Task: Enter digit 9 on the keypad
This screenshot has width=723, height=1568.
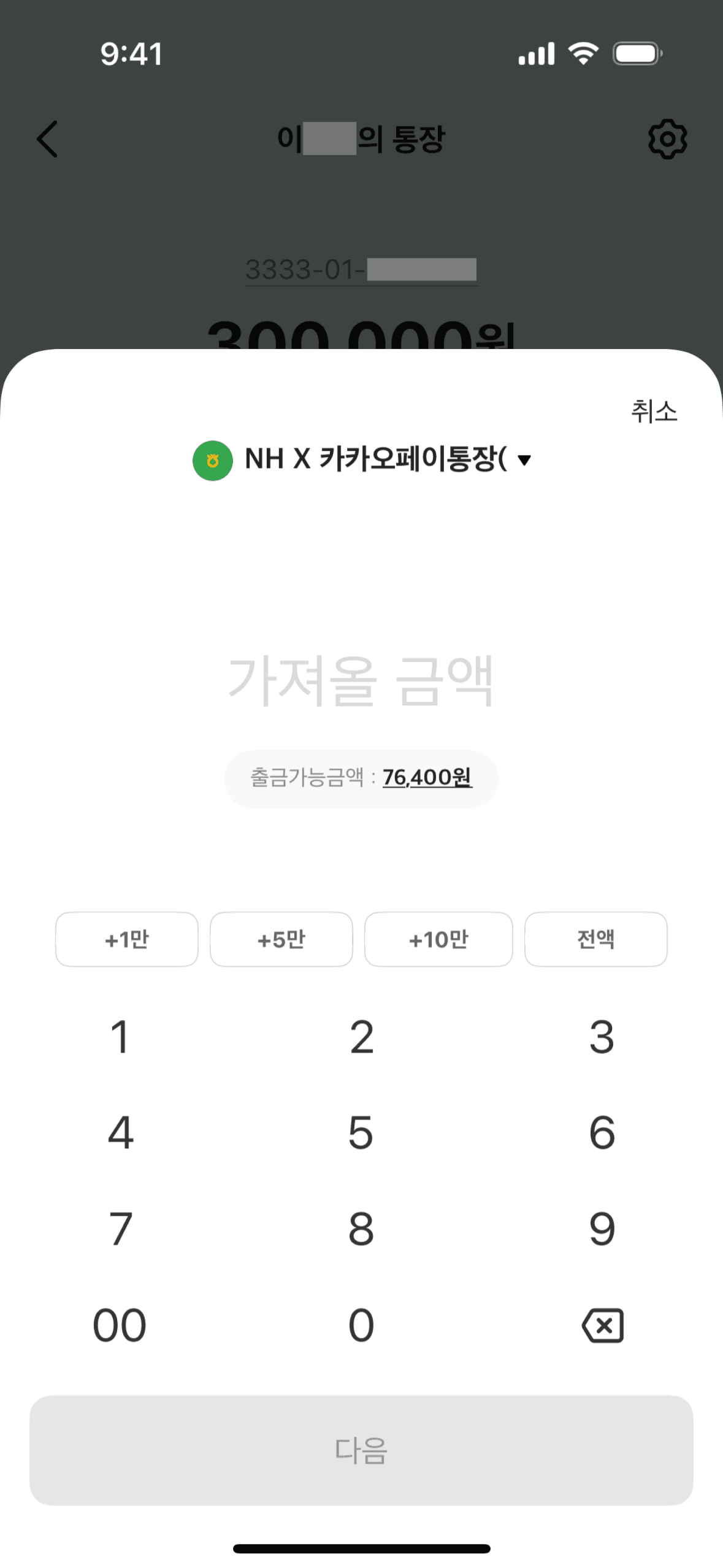Action: pyautogui.click(x=602, y=1229)
